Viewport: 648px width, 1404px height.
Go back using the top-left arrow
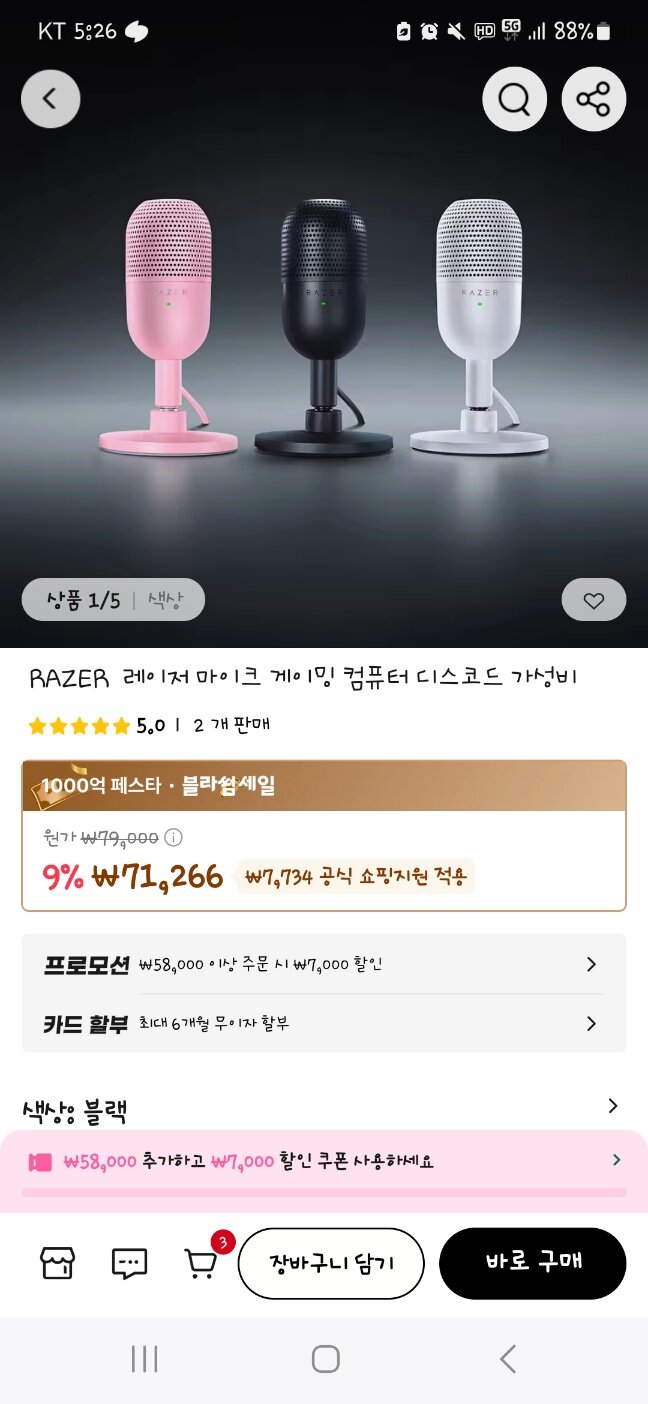tap(50, 99)
